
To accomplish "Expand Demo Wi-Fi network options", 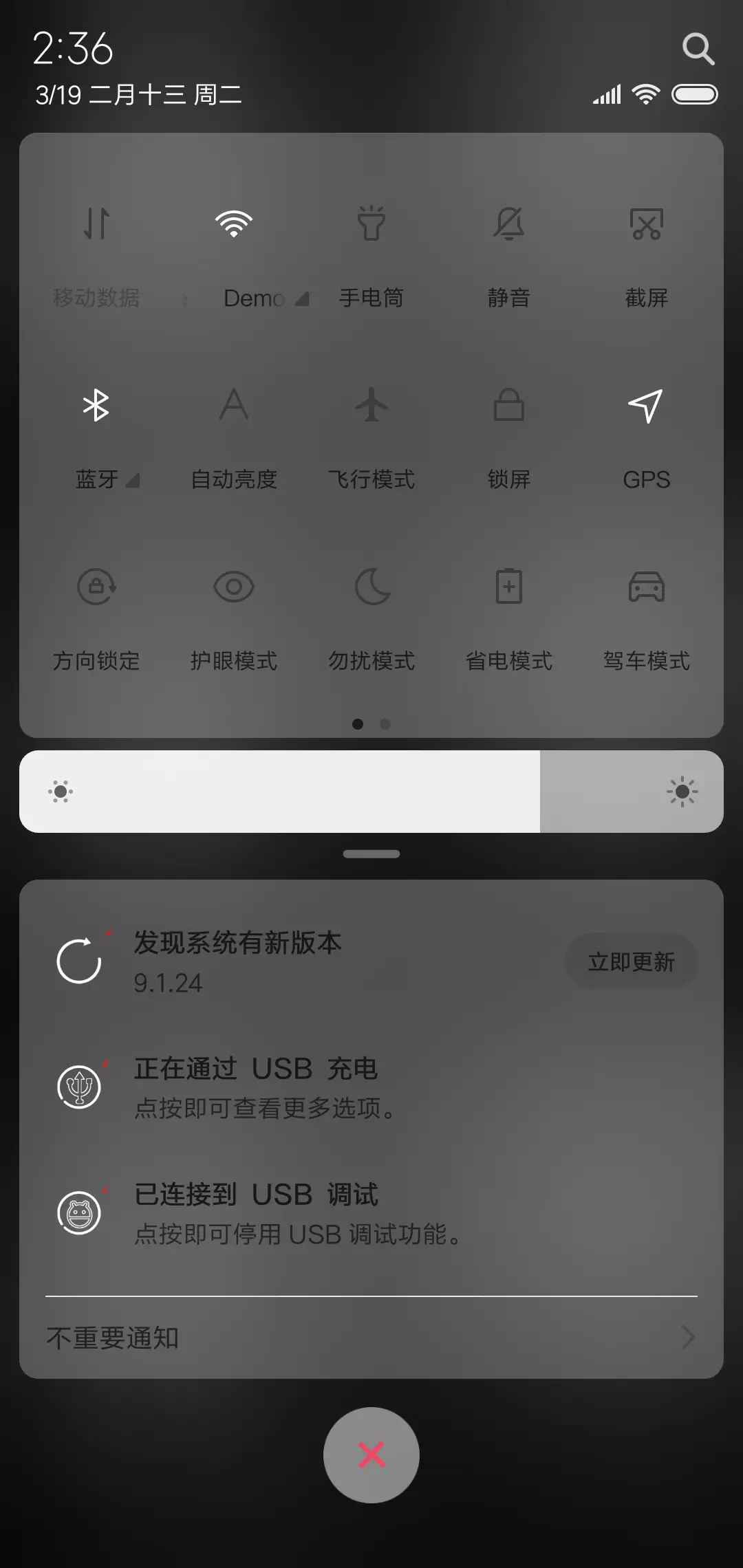I will pos(303,298).
